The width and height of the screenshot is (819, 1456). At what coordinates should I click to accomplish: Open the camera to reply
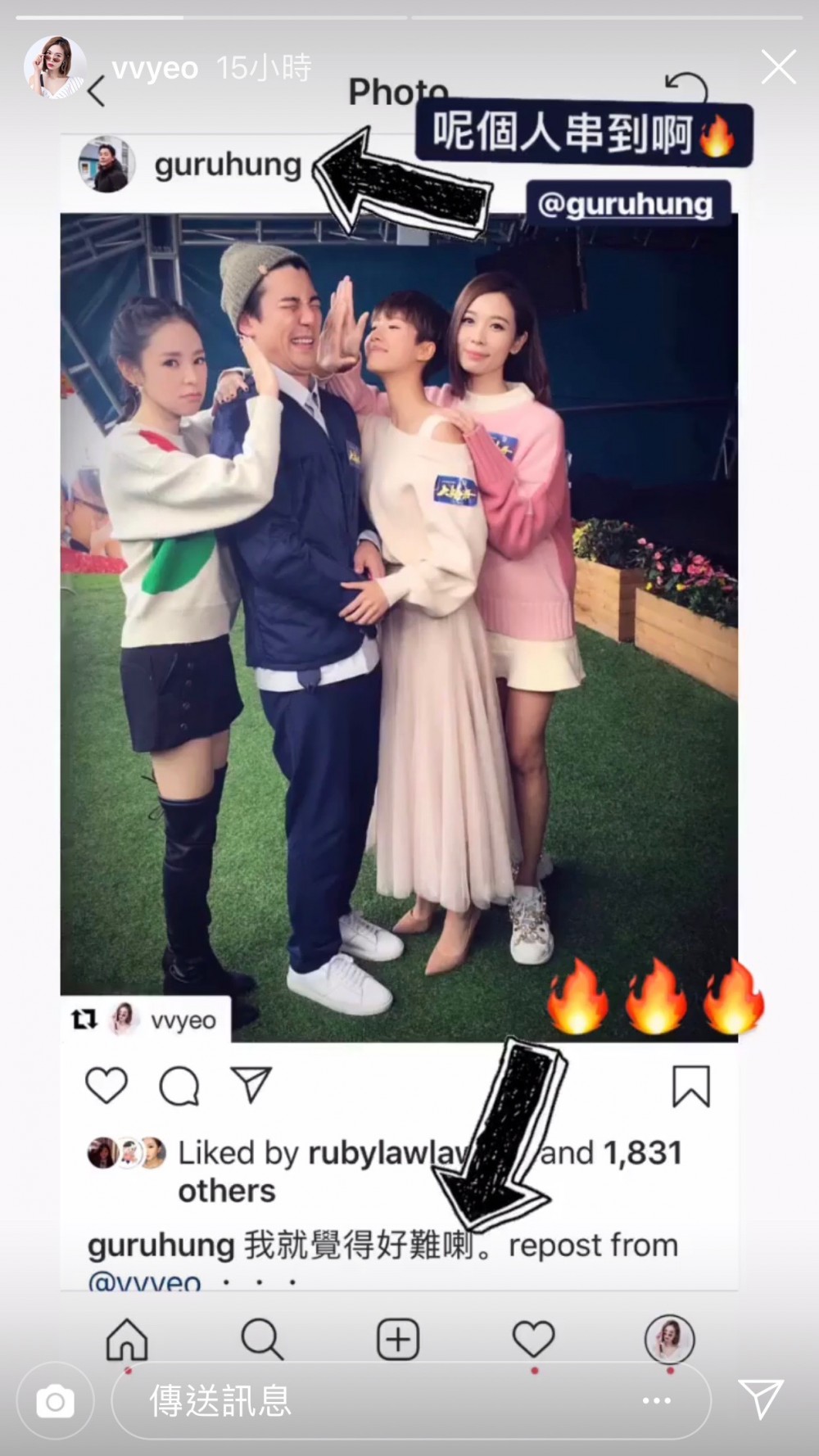[55, 1403]
